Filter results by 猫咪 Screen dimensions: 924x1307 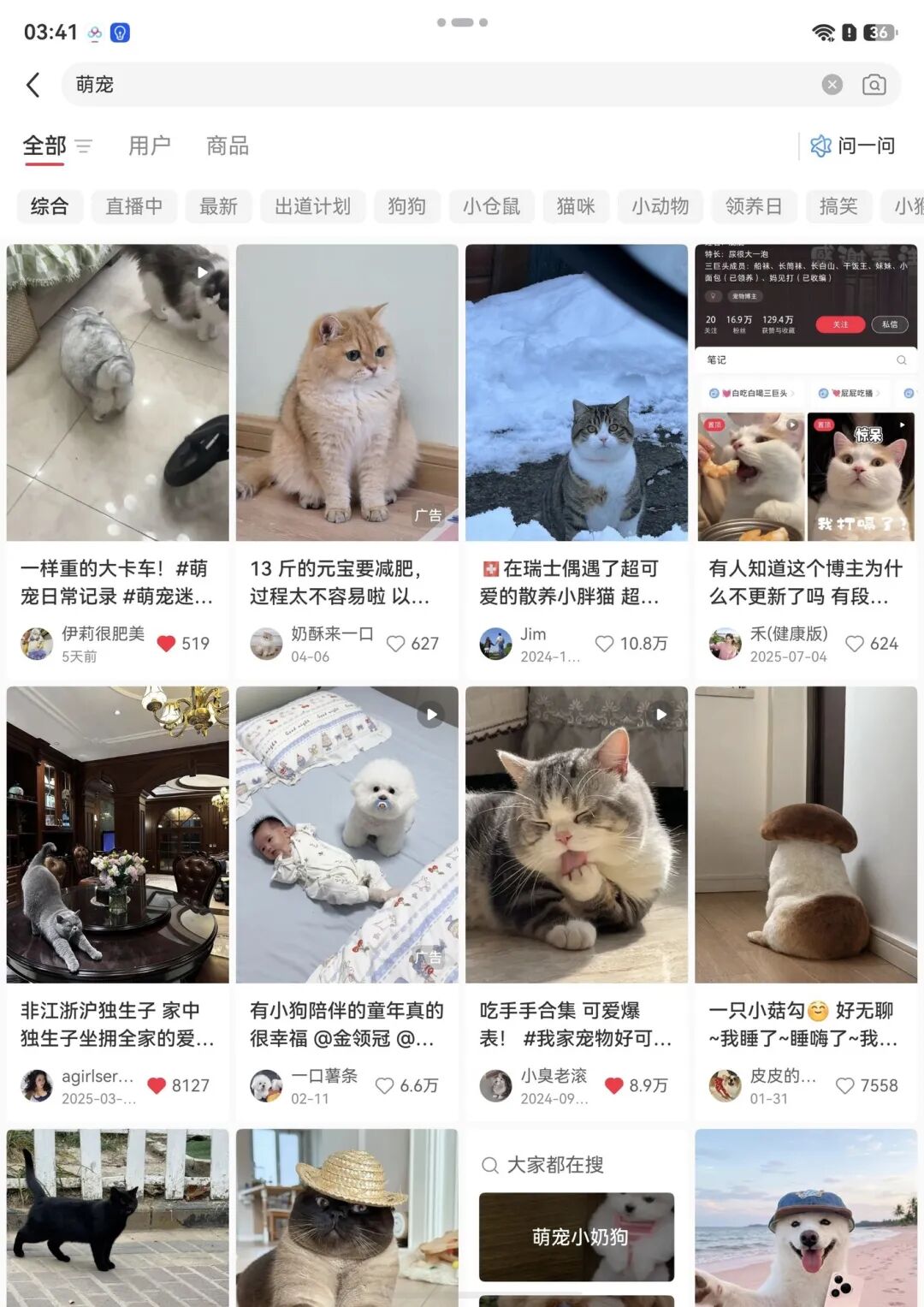(576, 206)
